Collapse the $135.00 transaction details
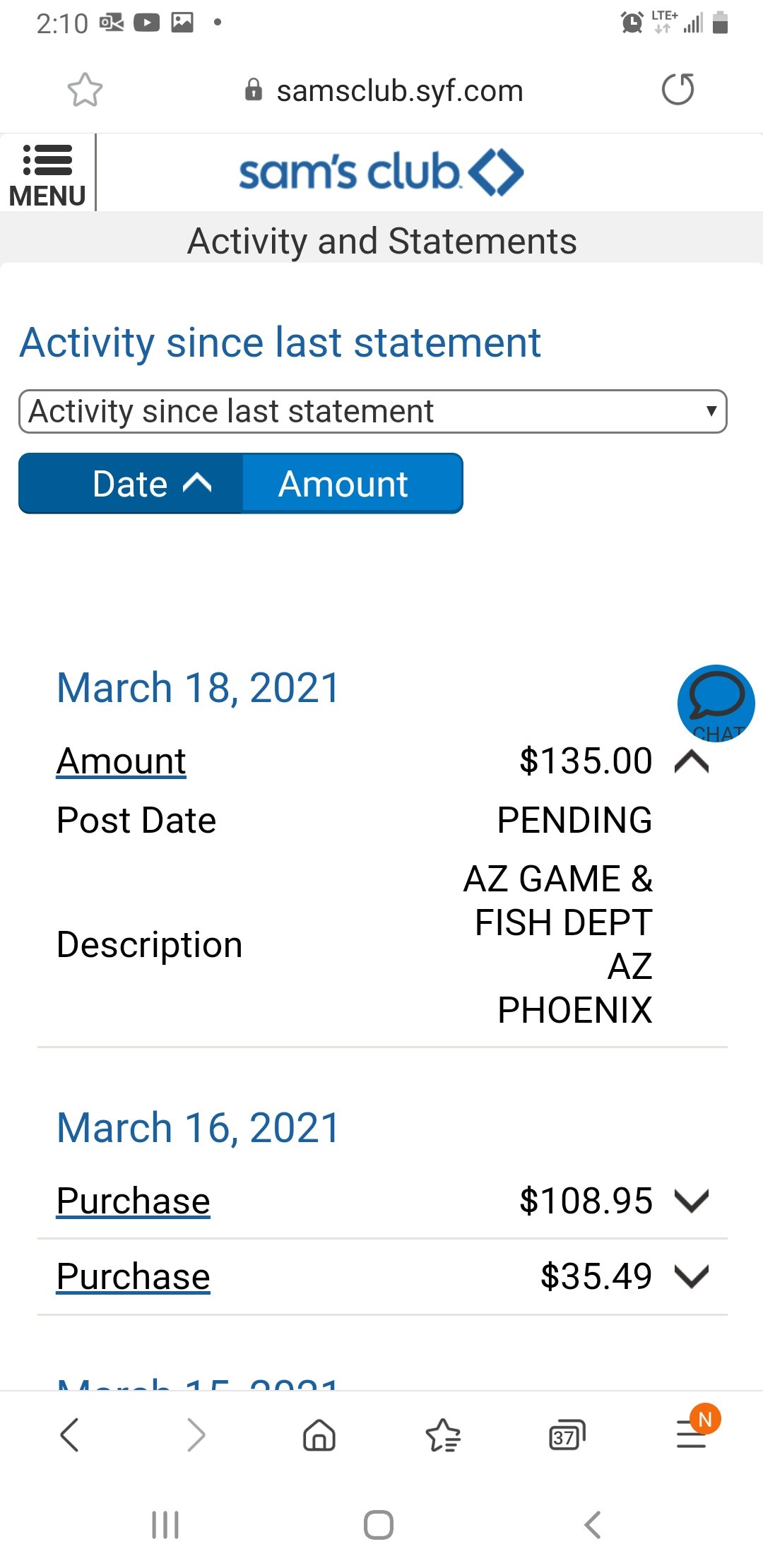The height and width of the screenshot is (1568, 763). pyautogui.click(x=692, y=761)
